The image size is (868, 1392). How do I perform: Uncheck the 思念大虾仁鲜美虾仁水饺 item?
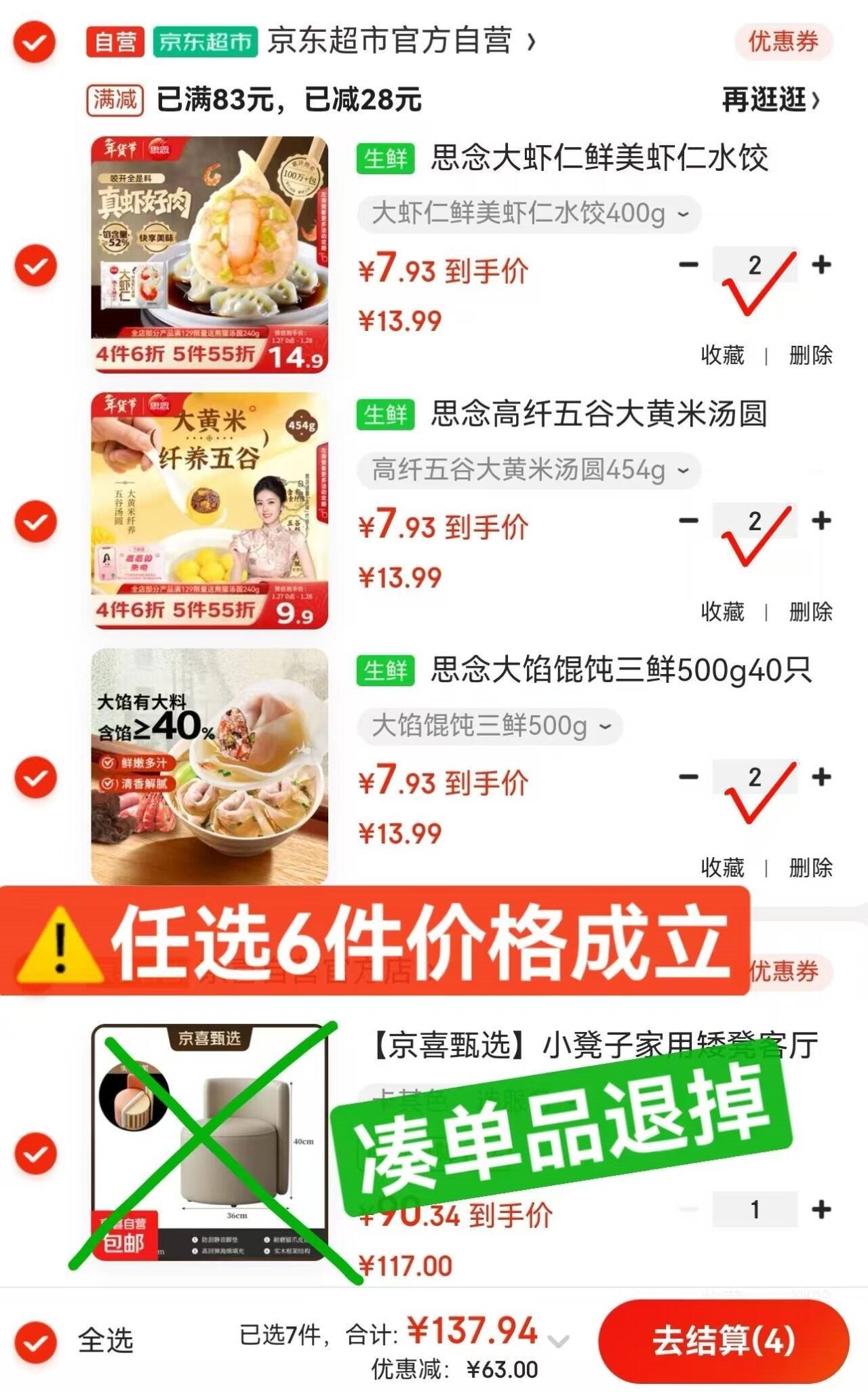point(36,265)
